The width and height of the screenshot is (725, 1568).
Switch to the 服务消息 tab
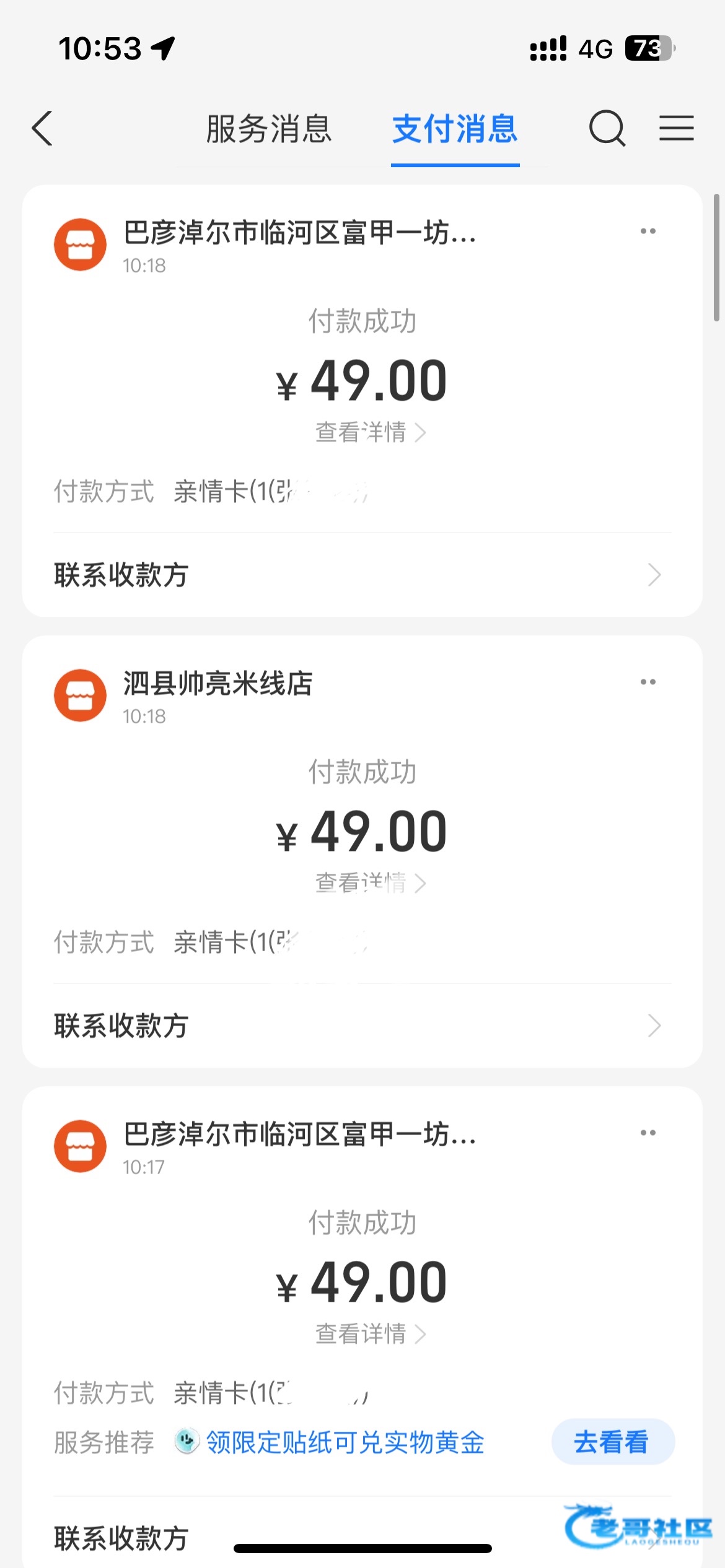(x=269, y=129)
